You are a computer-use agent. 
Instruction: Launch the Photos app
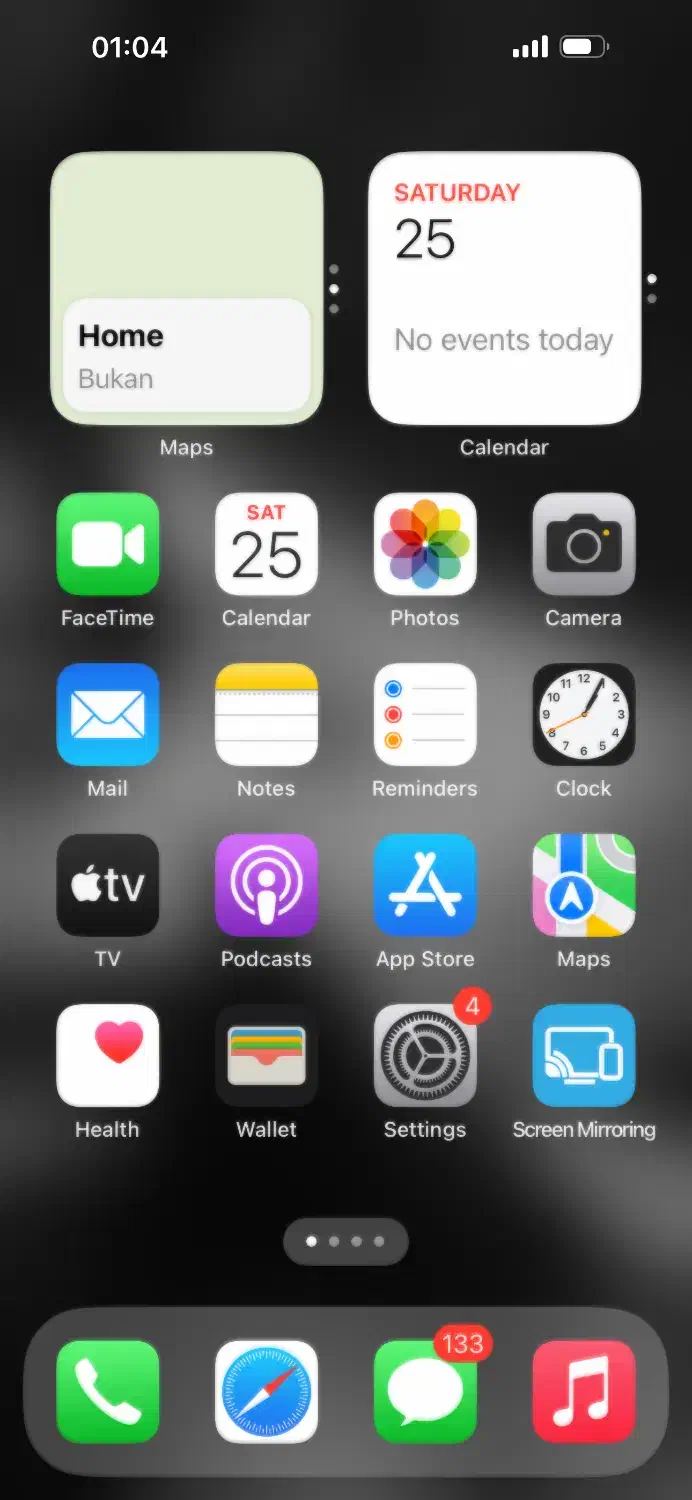[425, 544]
